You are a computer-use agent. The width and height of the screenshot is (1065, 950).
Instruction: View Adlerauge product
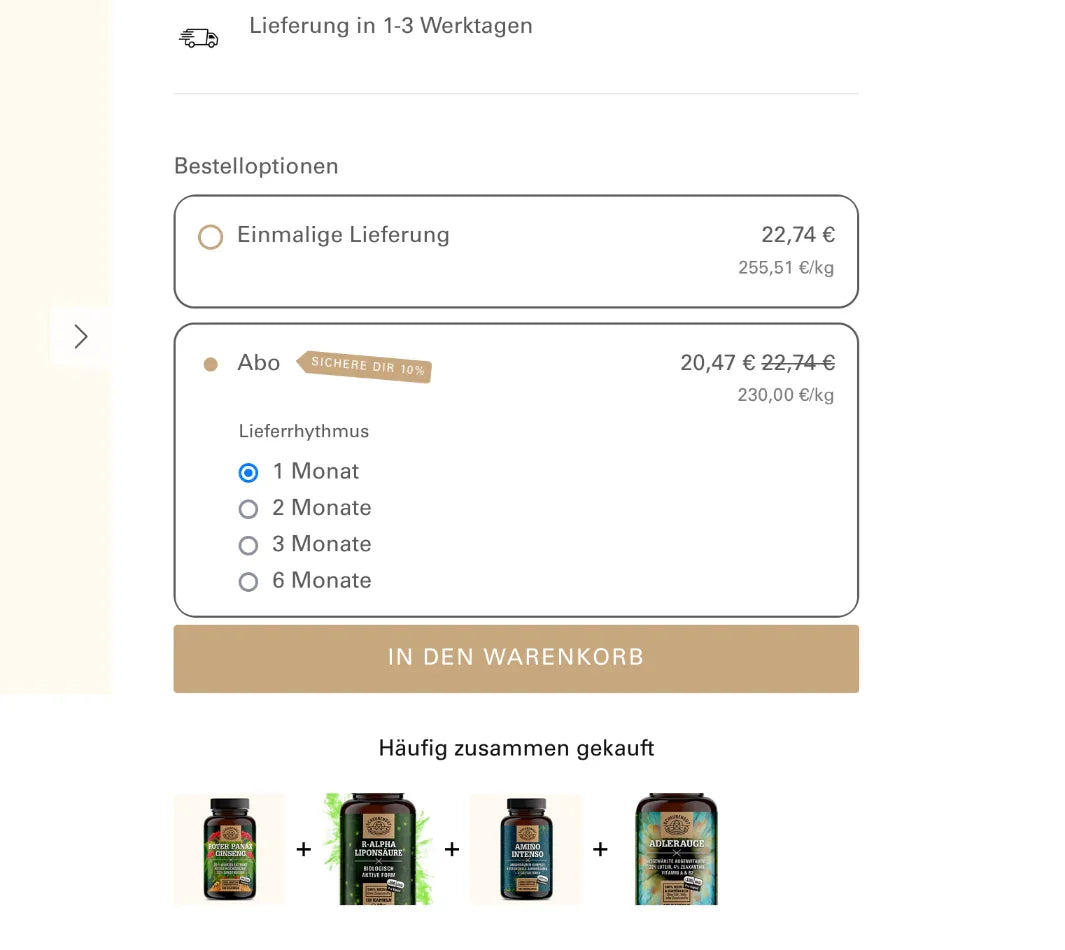(x=676, y=849)
